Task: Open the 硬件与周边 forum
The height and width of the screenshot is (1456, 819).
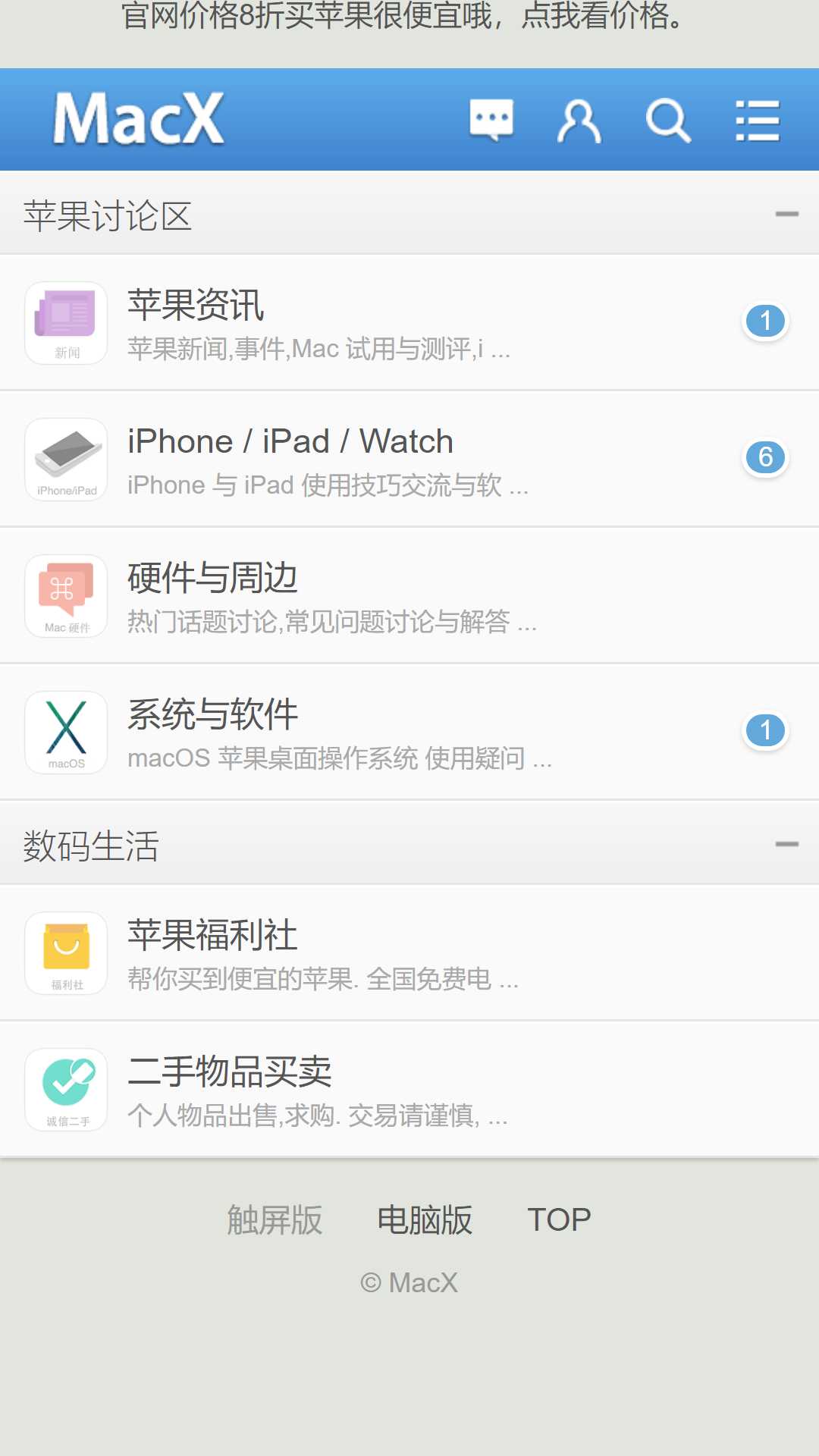Action: 409,596
